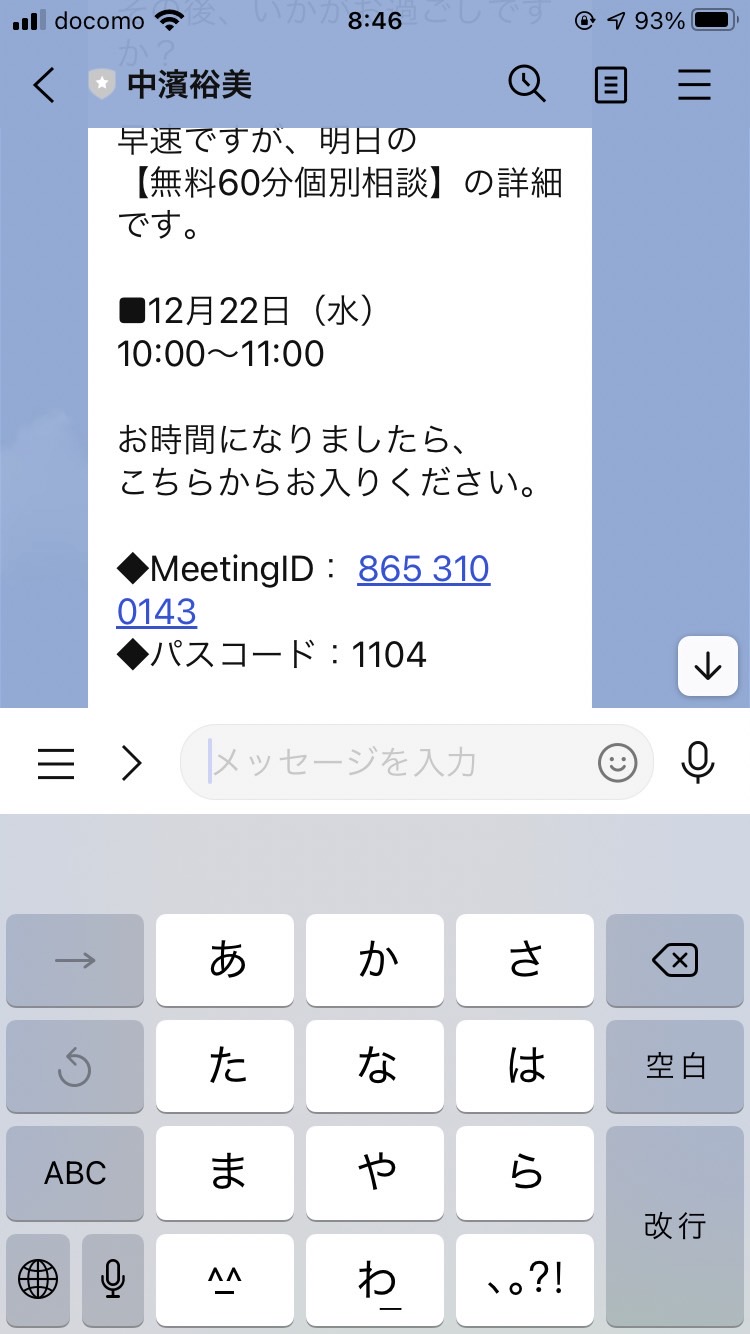Open the chat hamburger menu
Image resolution: width=750 pixels, height=1334 pixels.
point(694,85)
